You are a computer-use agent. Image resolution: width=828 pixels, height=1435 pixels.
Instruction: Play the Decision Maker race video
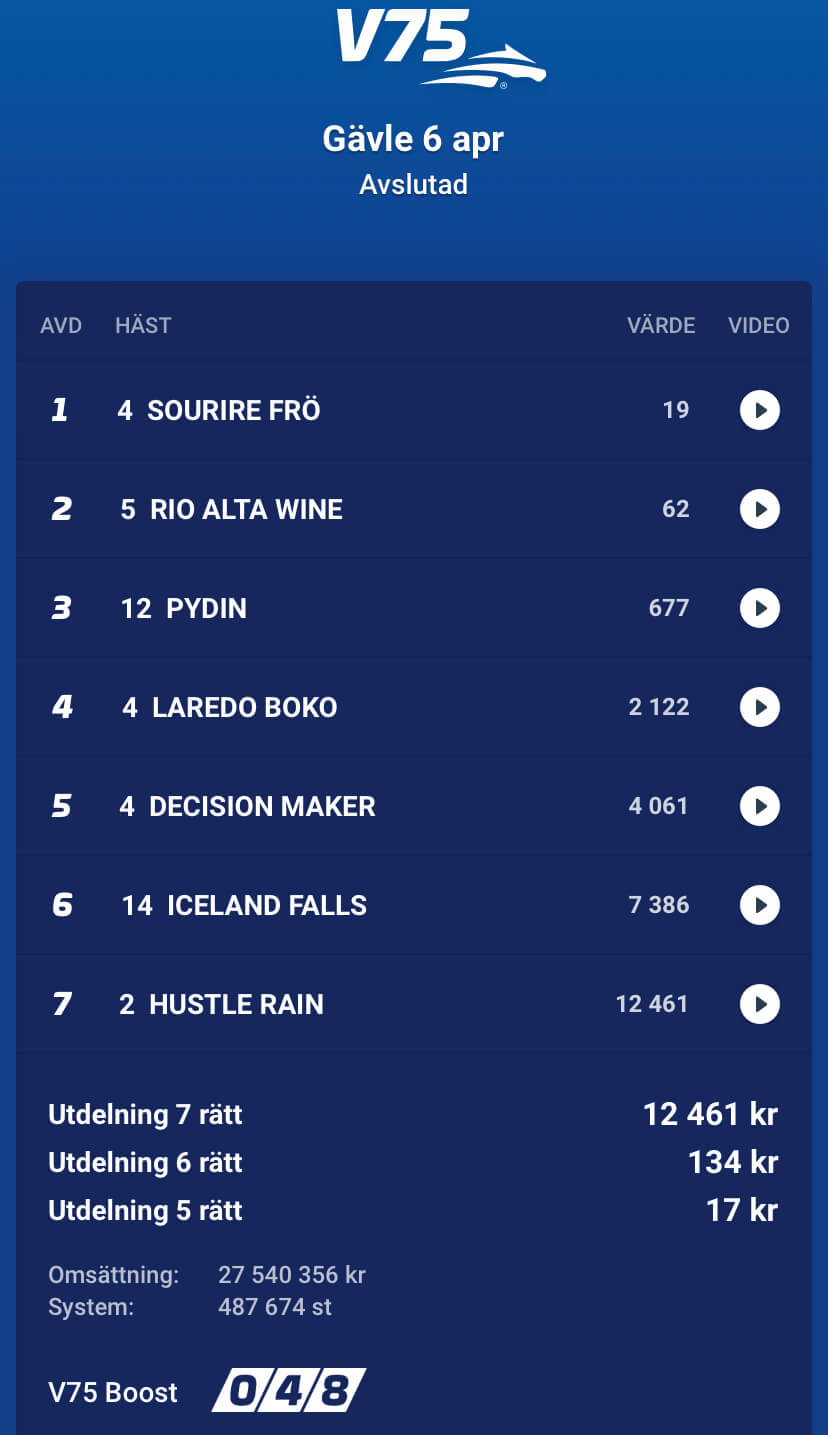(760, 806)
